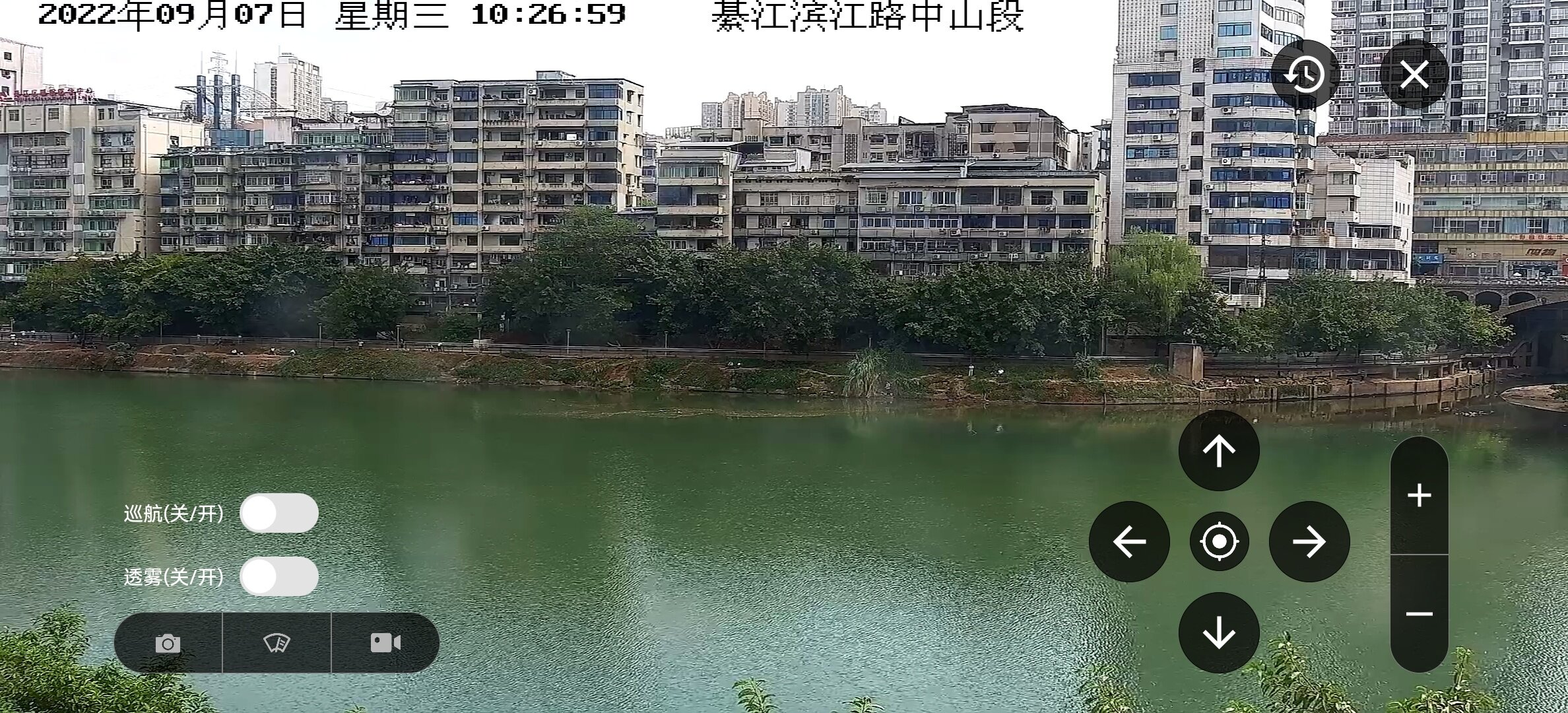The width and height of the screenshot is (1568, 713).
Task: Start recording with the video icon
Action: [x=385, y=643]
